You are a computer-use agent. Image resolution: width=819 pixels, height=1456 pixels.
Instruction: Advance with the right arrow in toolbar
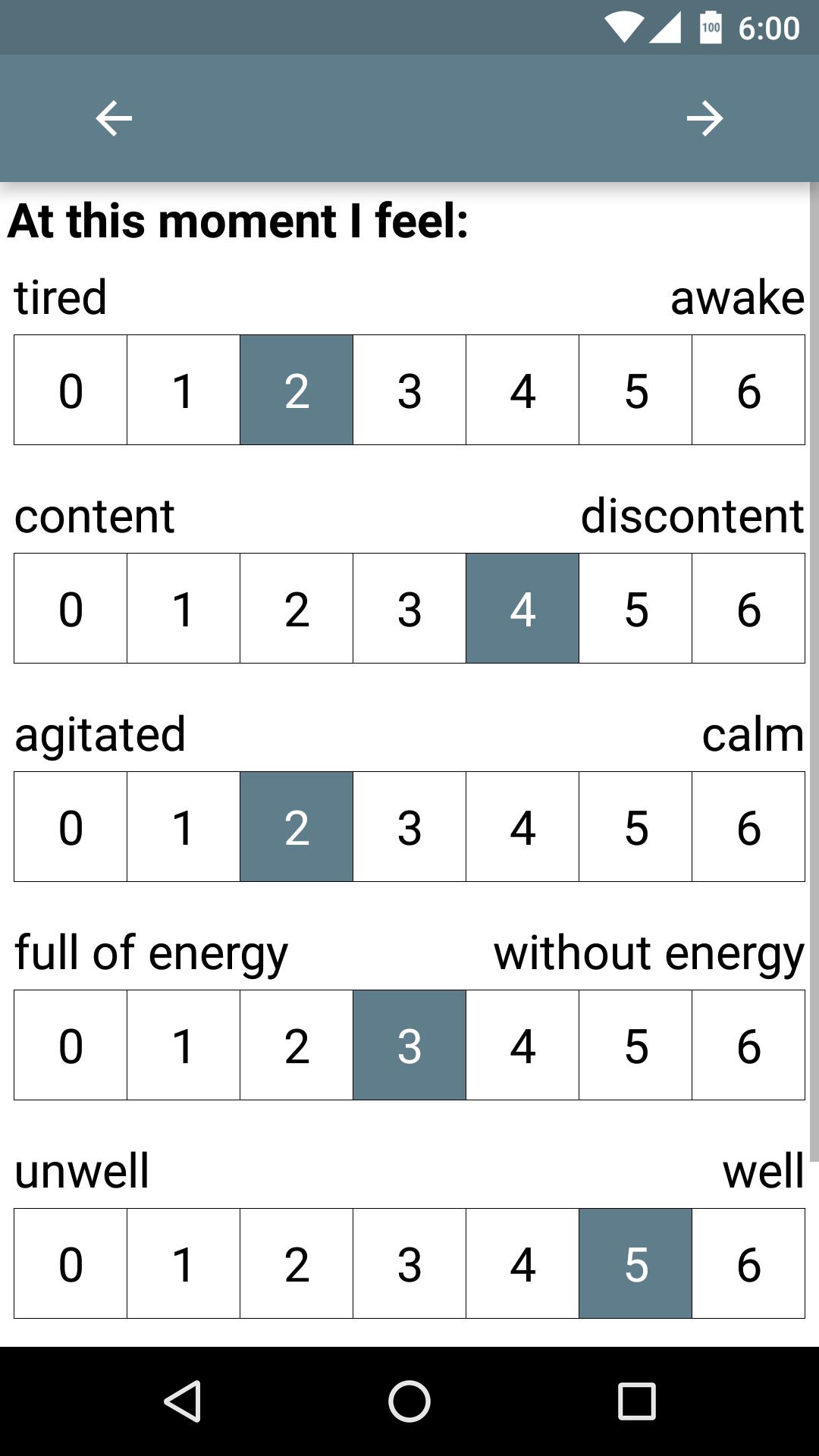(705, 118)
